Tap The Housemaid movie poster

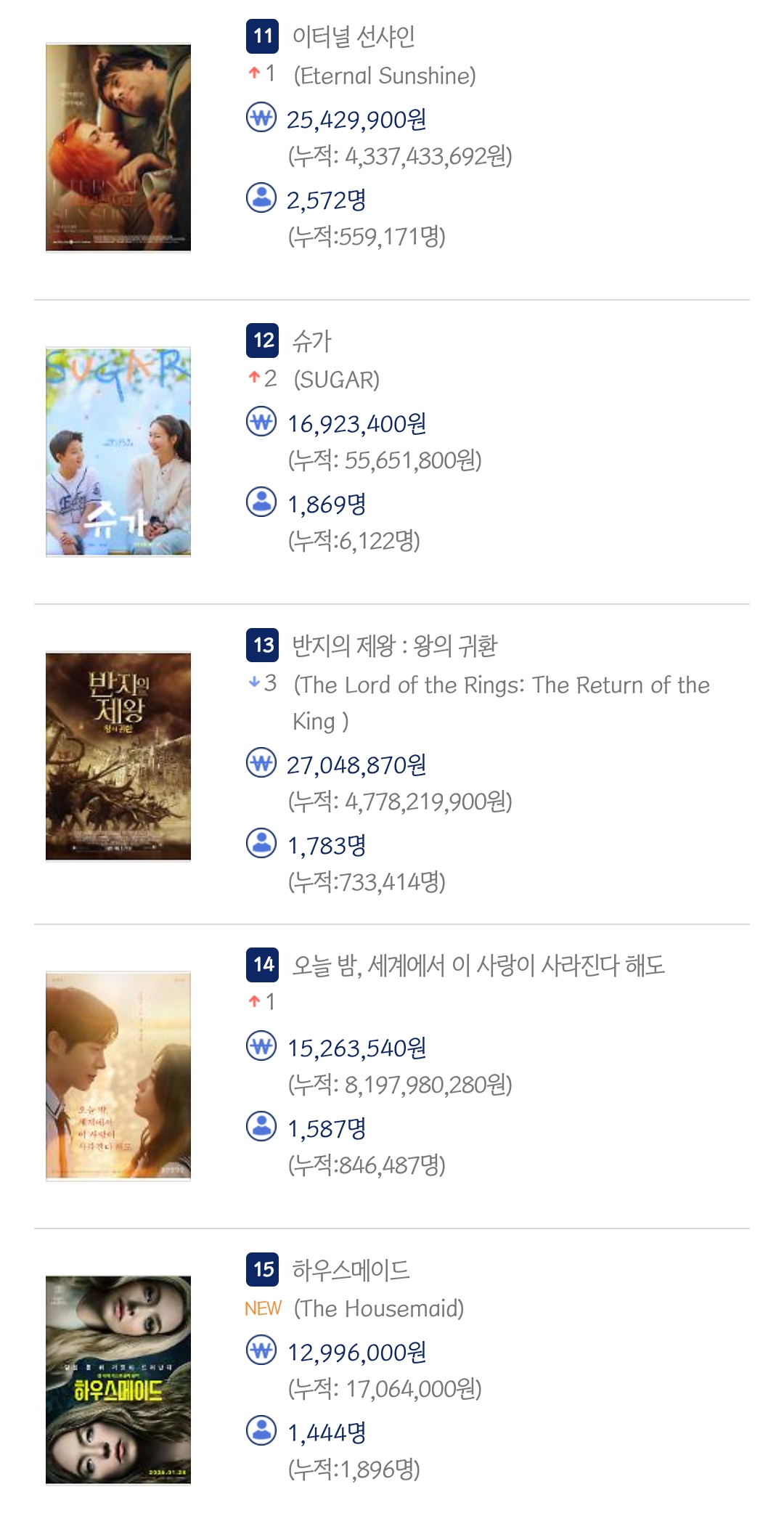pyautogui.click(x=118, y=1380)
